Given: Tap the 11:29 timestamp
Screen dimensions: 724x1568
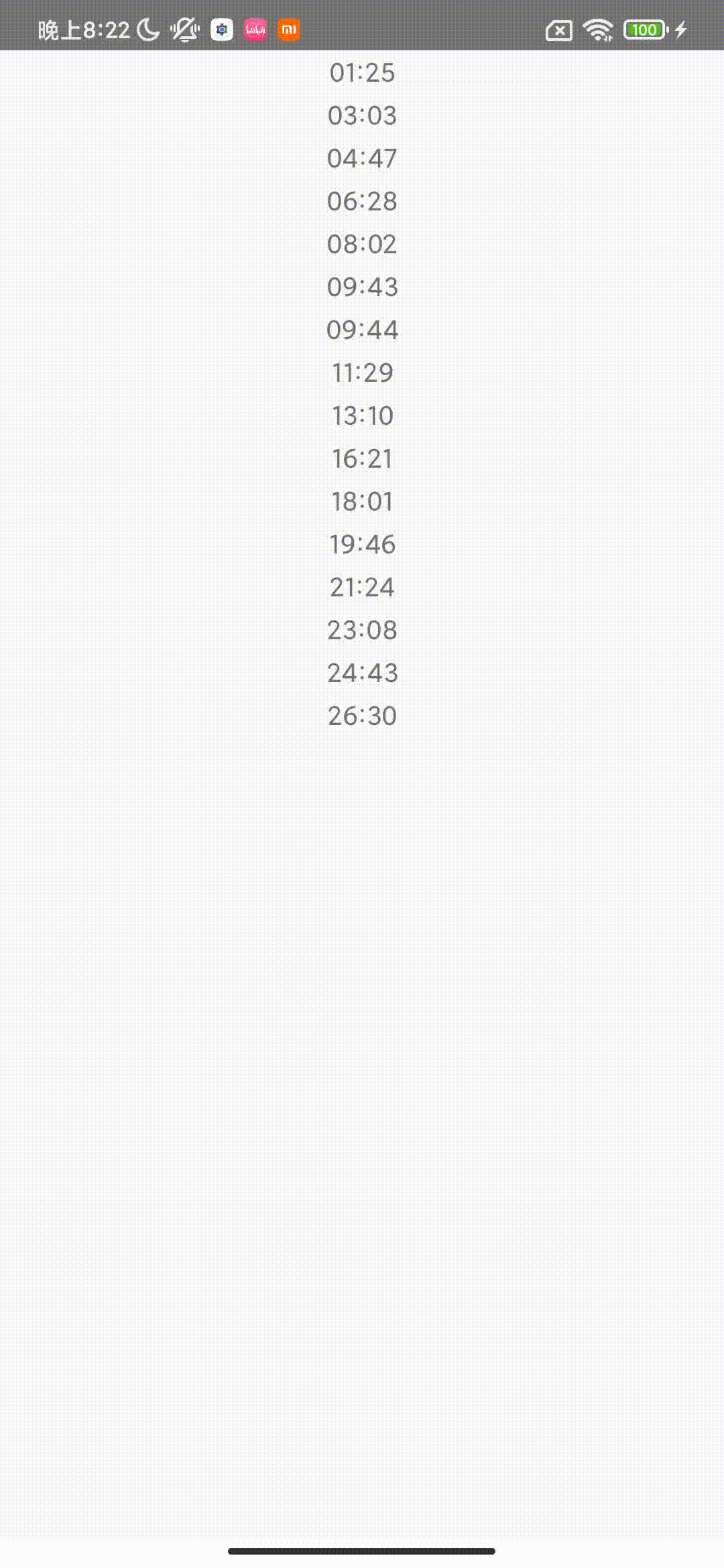Looking at the screenshot, I should click(x=362, y=373).
